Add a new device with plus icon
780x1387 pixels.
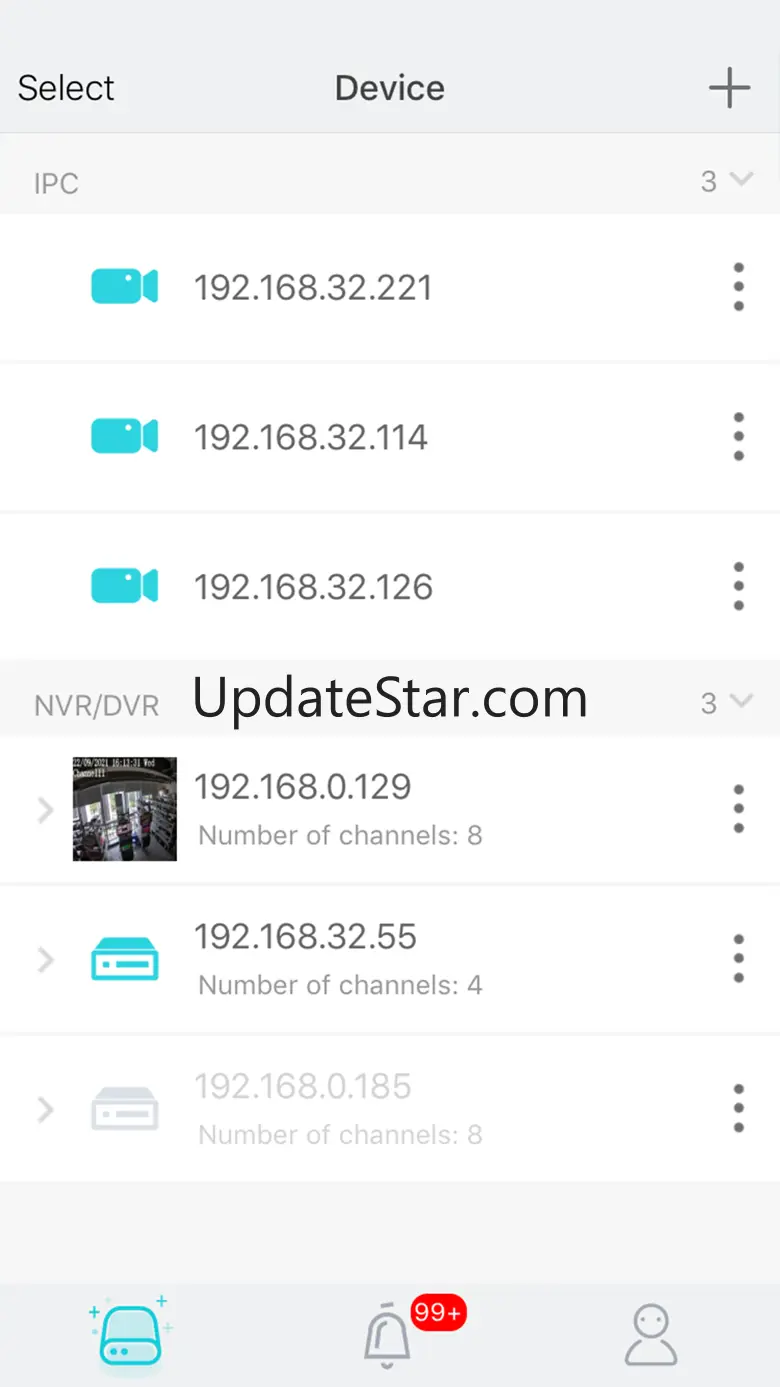tap(729, 88)
